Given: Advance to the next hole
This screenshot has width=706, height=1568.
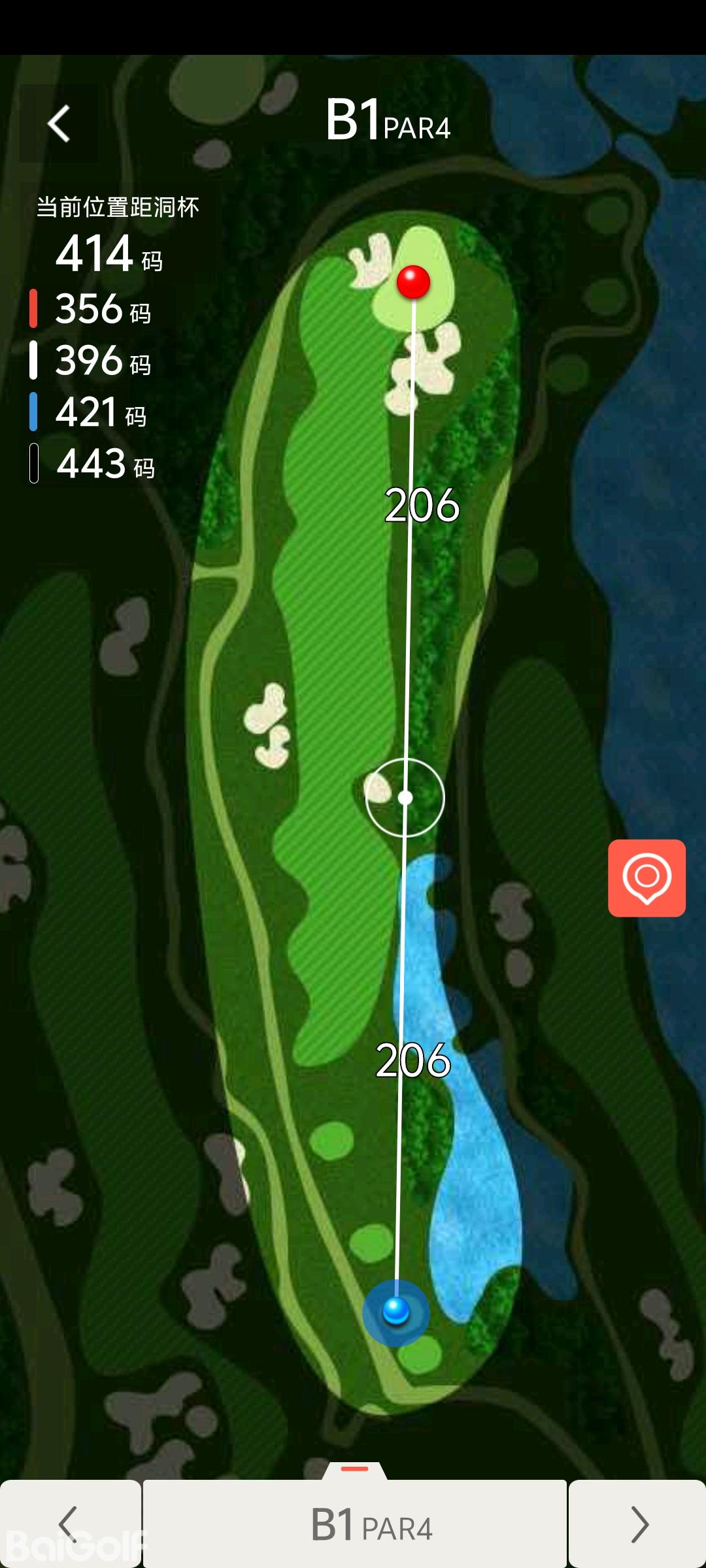Looking at the screenshot, I should click(x=637, y=1524).
